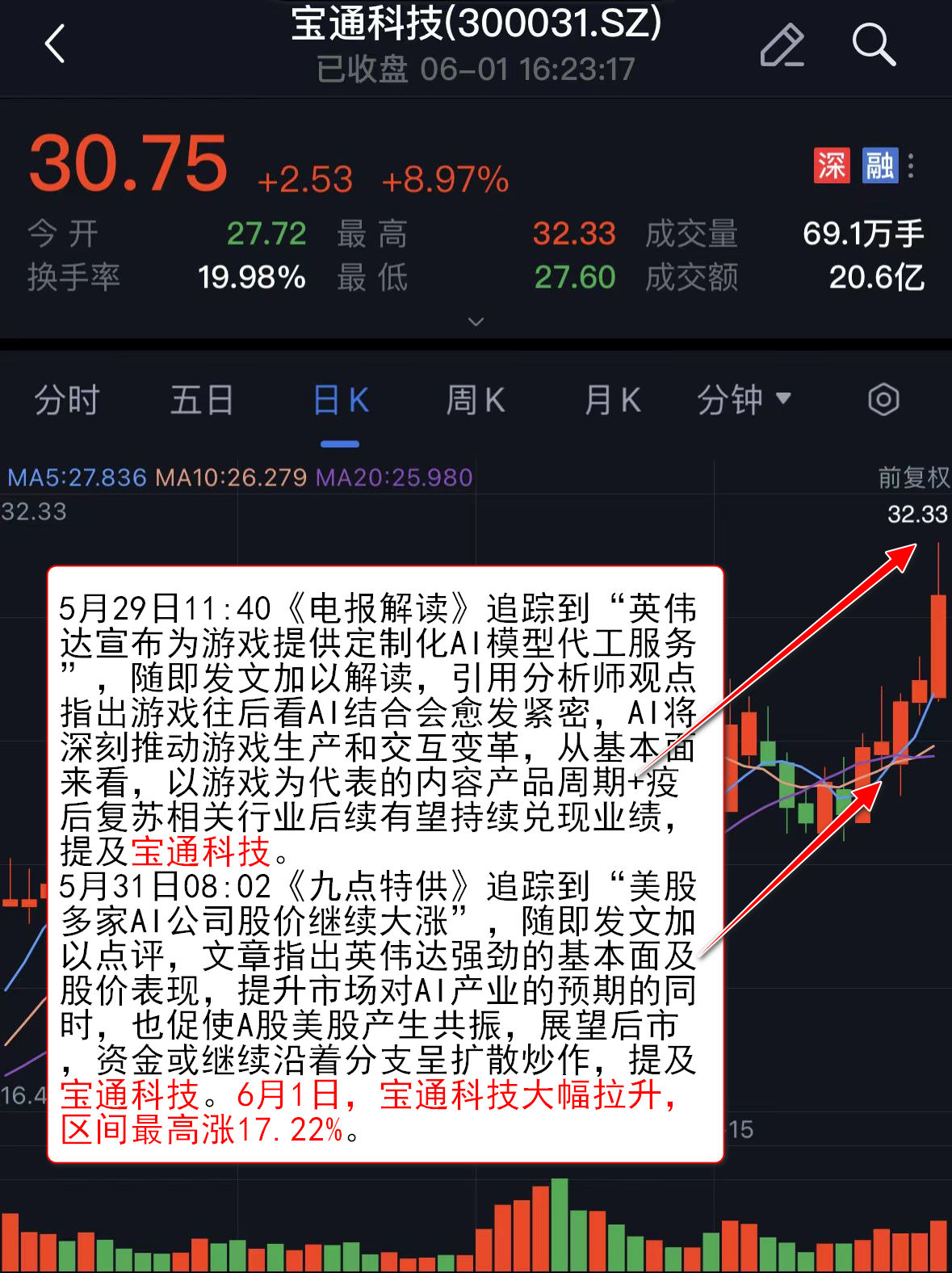Switch to the 周K chart tab
The width and height of the screenshot is (952, 1273).
[x=476, y=400]
